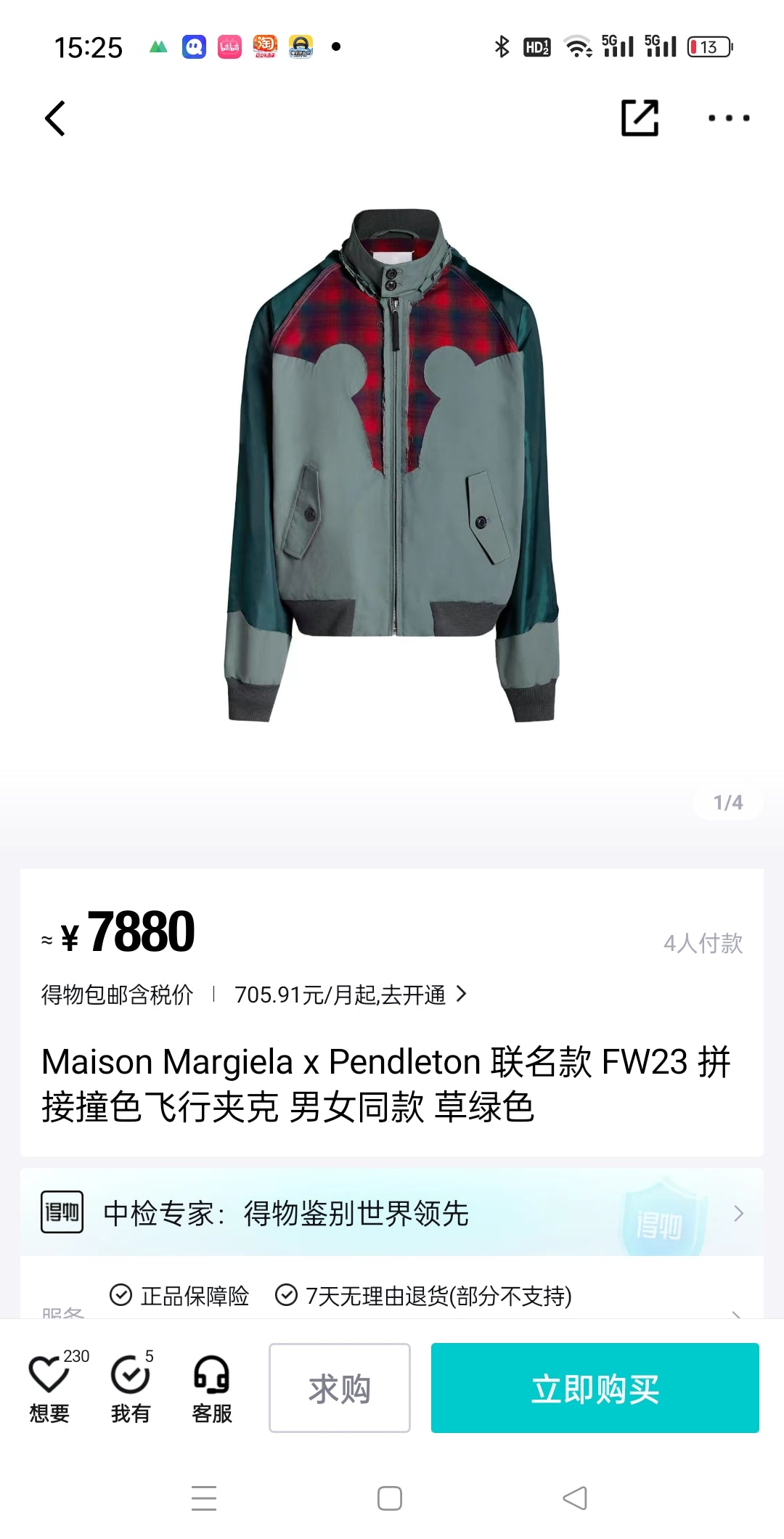784x1539 pixels.
Task: Open the 705.91元/月起 installment link
Action: coord(350,995)
